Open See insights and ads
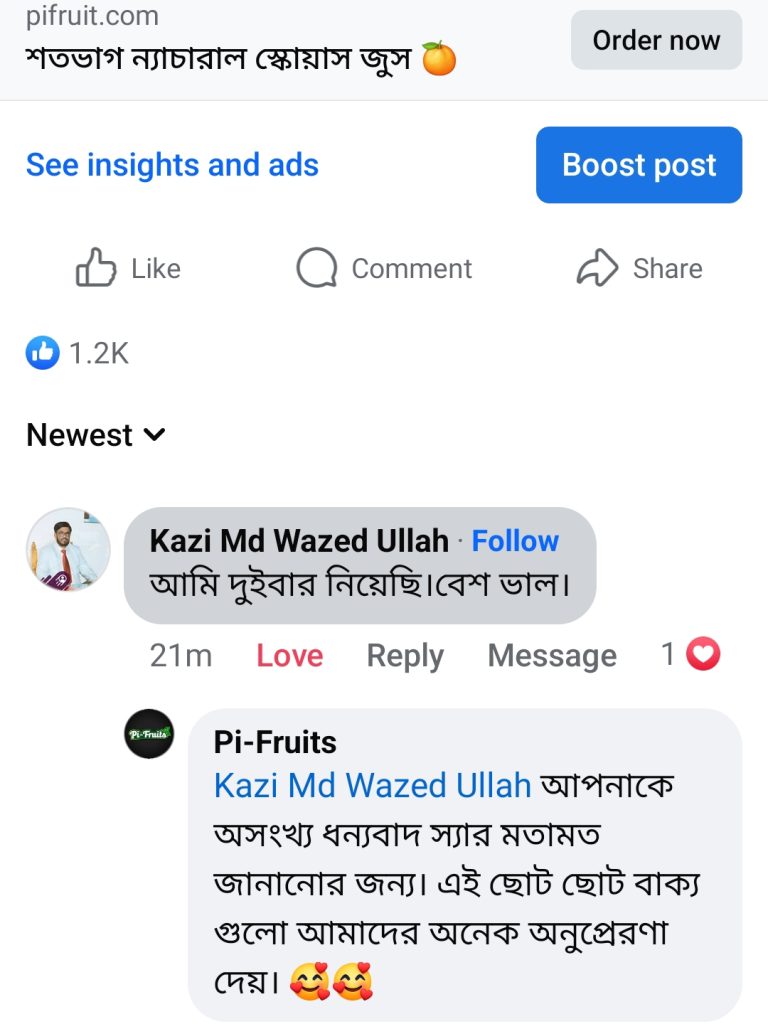The height and width of the screenshot is (1024, 768). pos(172,165)
